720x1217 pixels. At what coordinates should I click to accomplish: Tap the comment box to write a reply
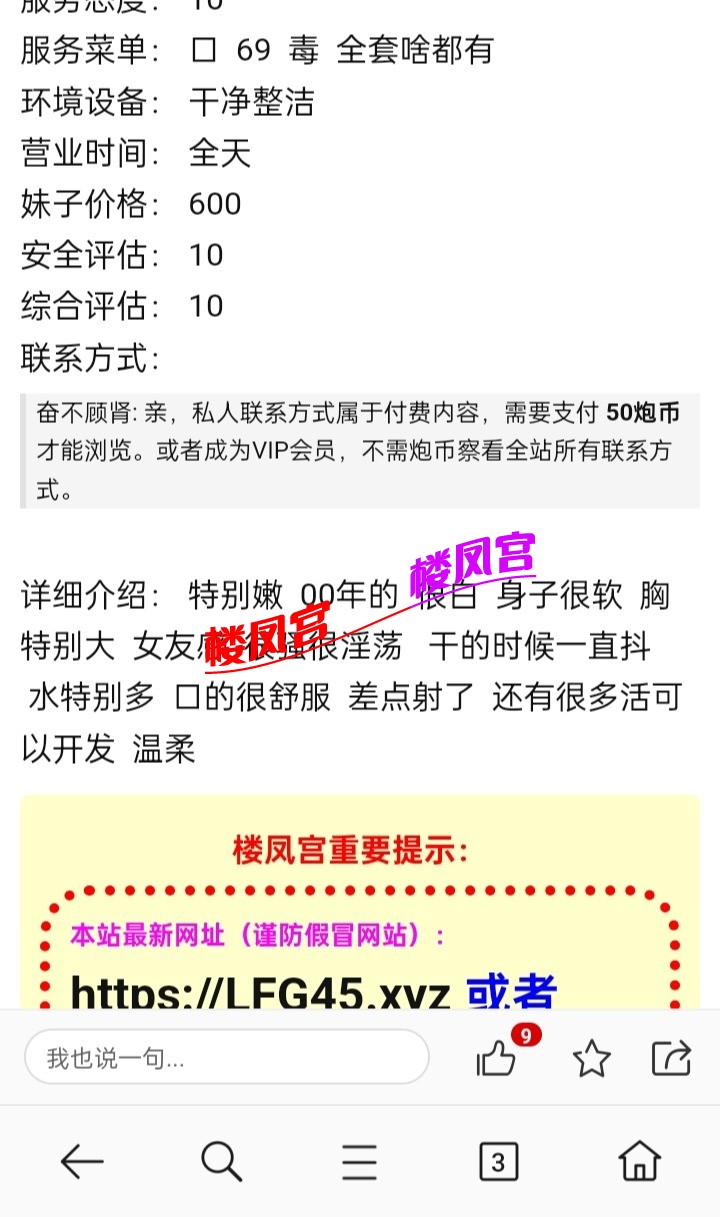[226, 1058]
